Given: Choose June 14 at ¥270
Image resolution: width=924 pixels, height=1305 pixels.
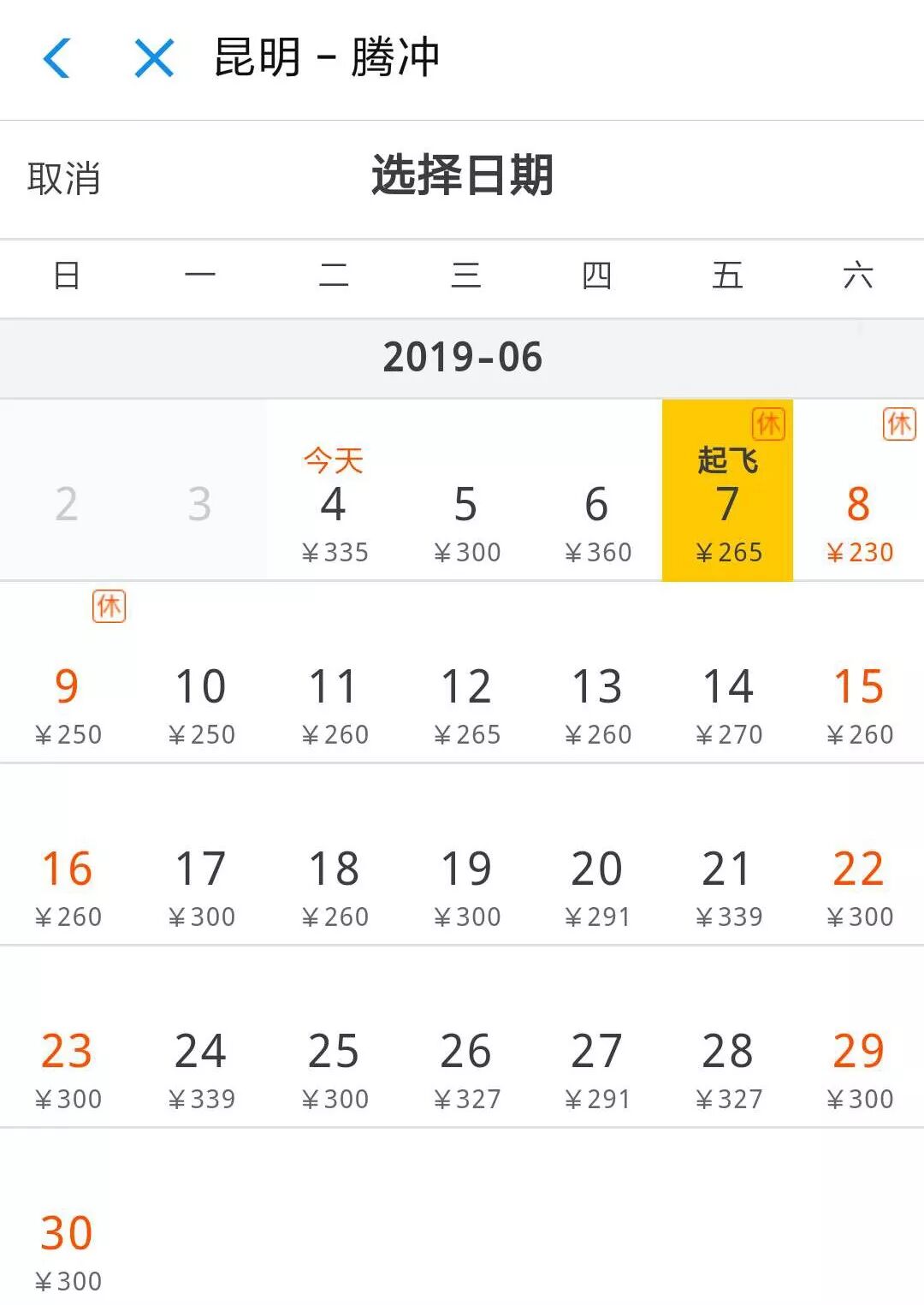Looking at the screenshot, I should [728, 673].
